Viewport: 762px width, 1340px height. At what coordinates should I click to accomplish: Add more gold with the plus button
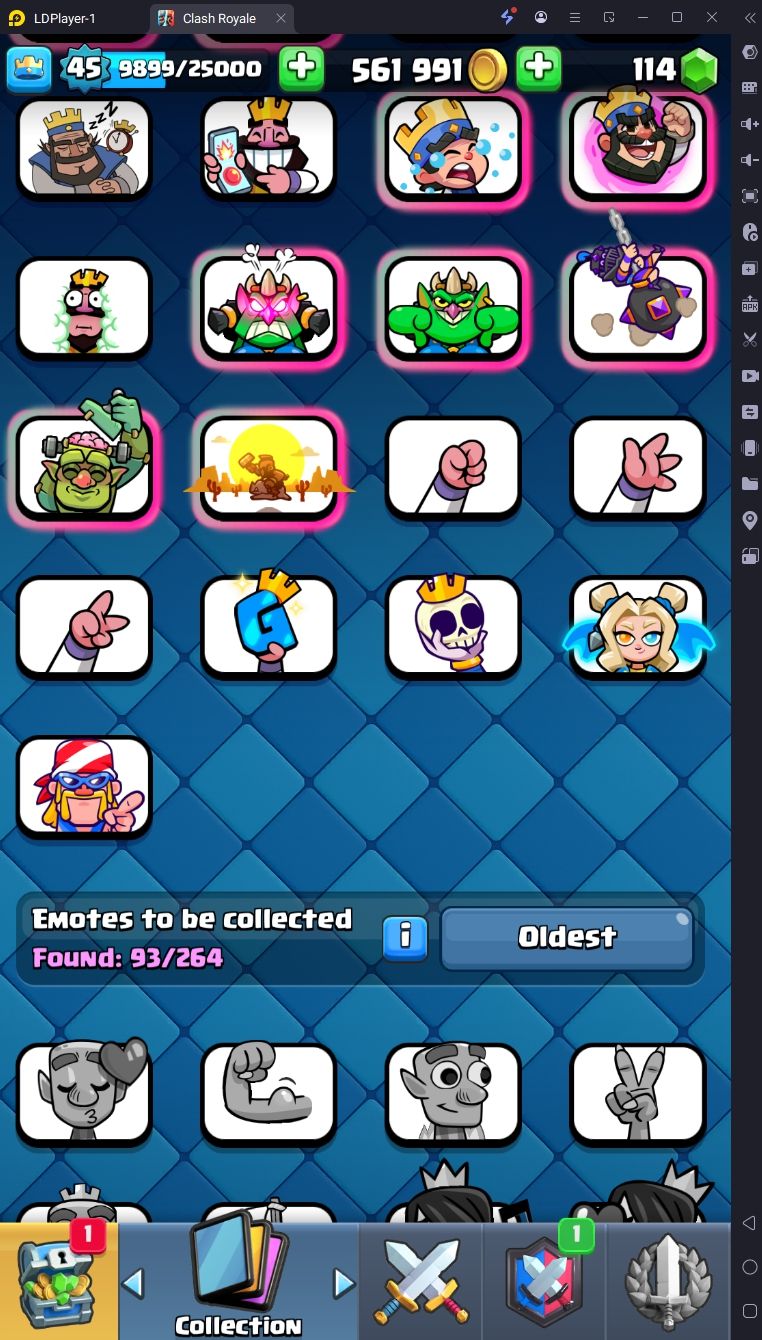[538, 68]
